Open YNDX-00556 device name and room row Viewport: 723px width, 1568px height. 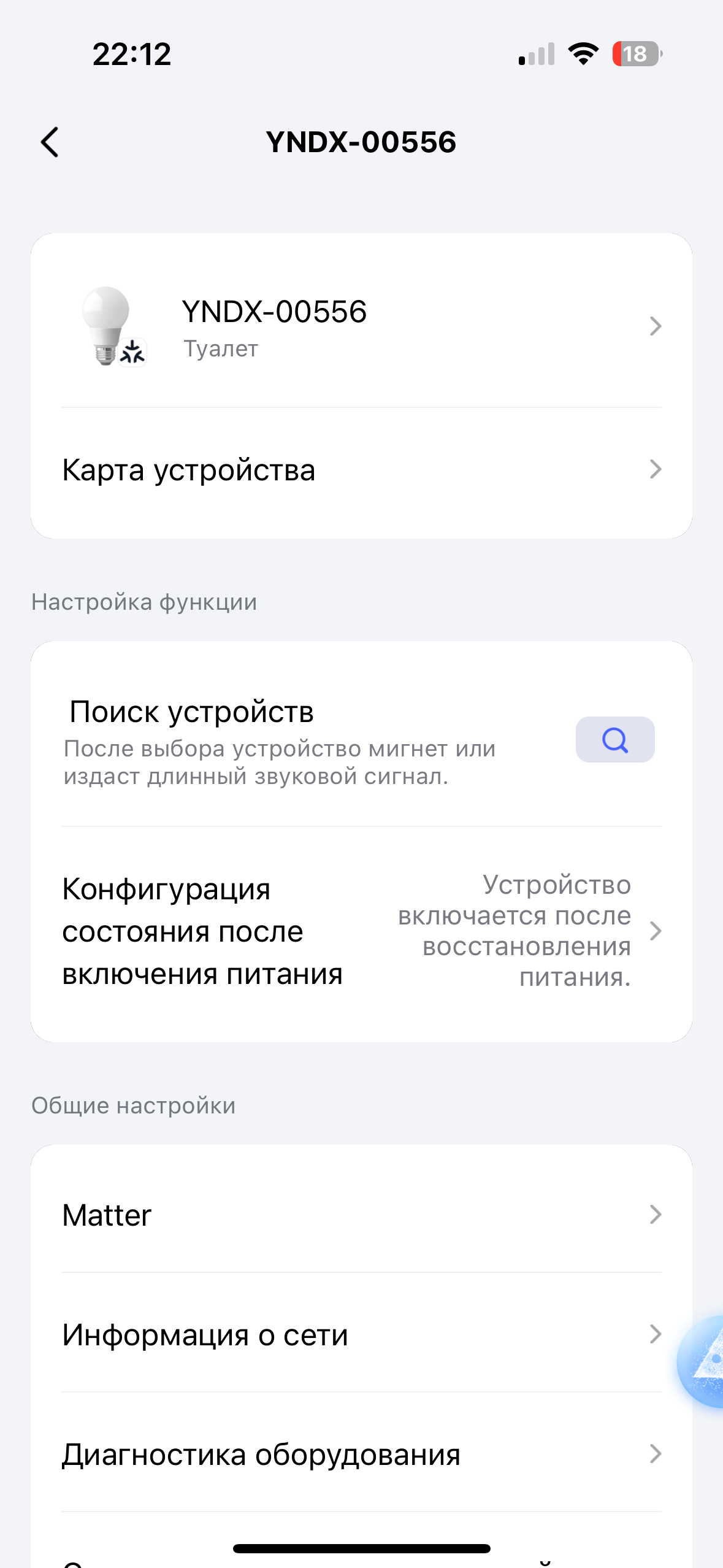click(x=361, y=326)
